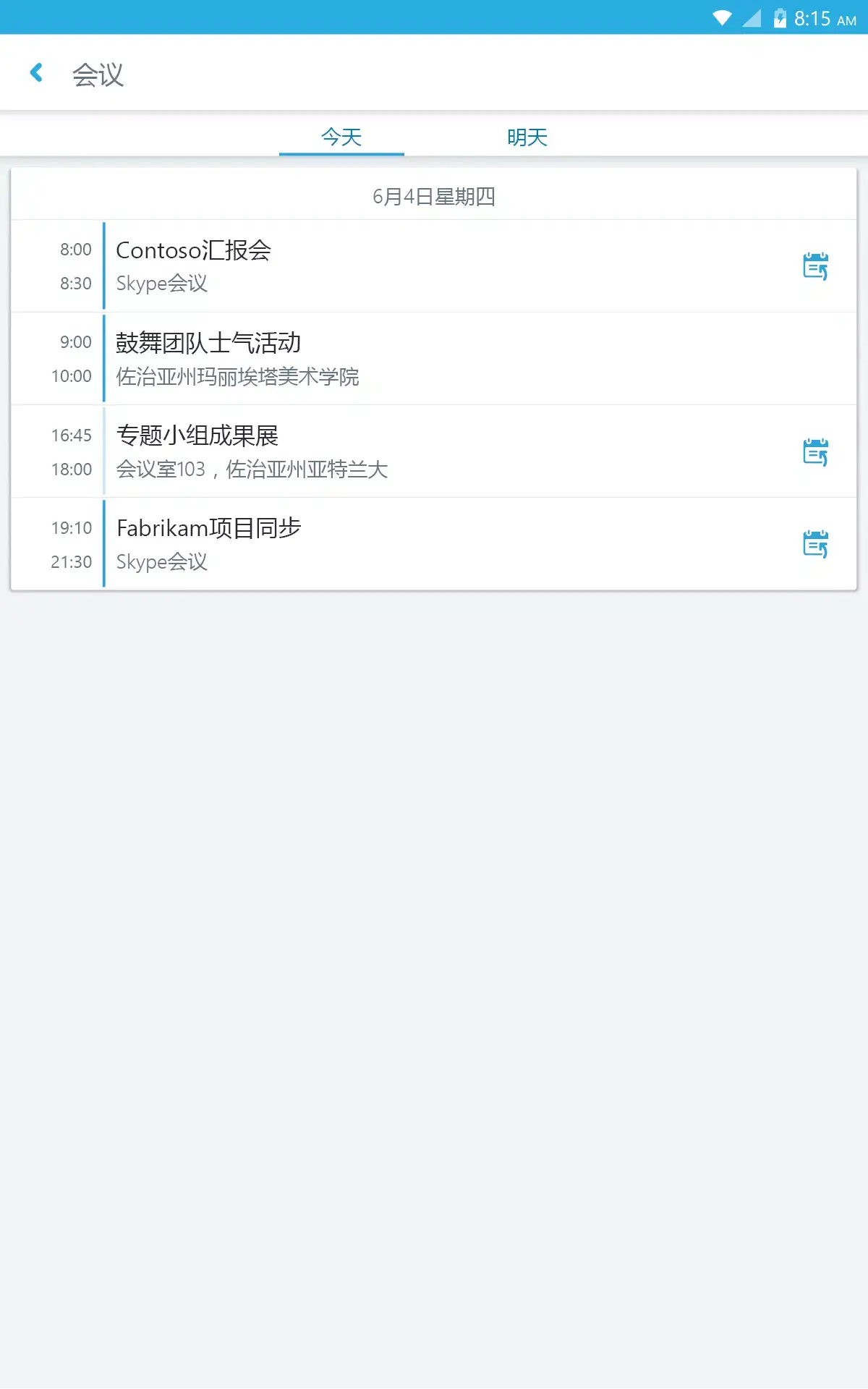The width and height of the screenshot is (868, 1389).
Task: Switch to the 明天 tab
Action: coord(527,137)
